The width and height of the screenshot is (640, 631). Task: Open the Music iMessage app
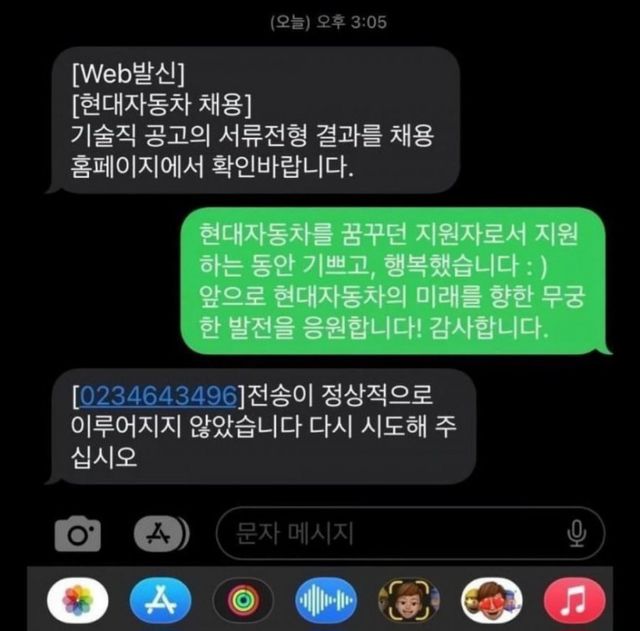click(x=568, y=599)
